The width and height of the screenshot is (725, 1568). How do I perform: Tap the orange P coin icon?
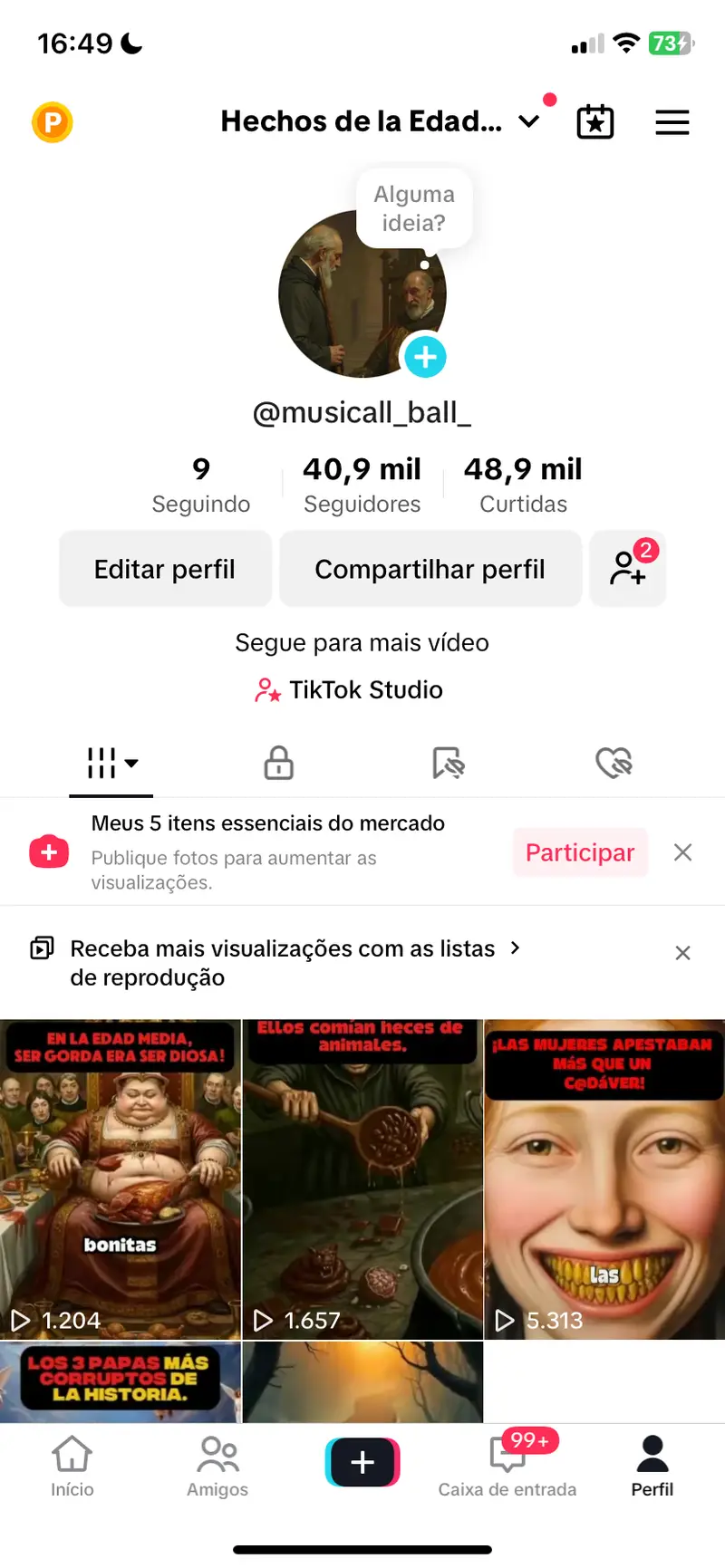tap(53, 122)
